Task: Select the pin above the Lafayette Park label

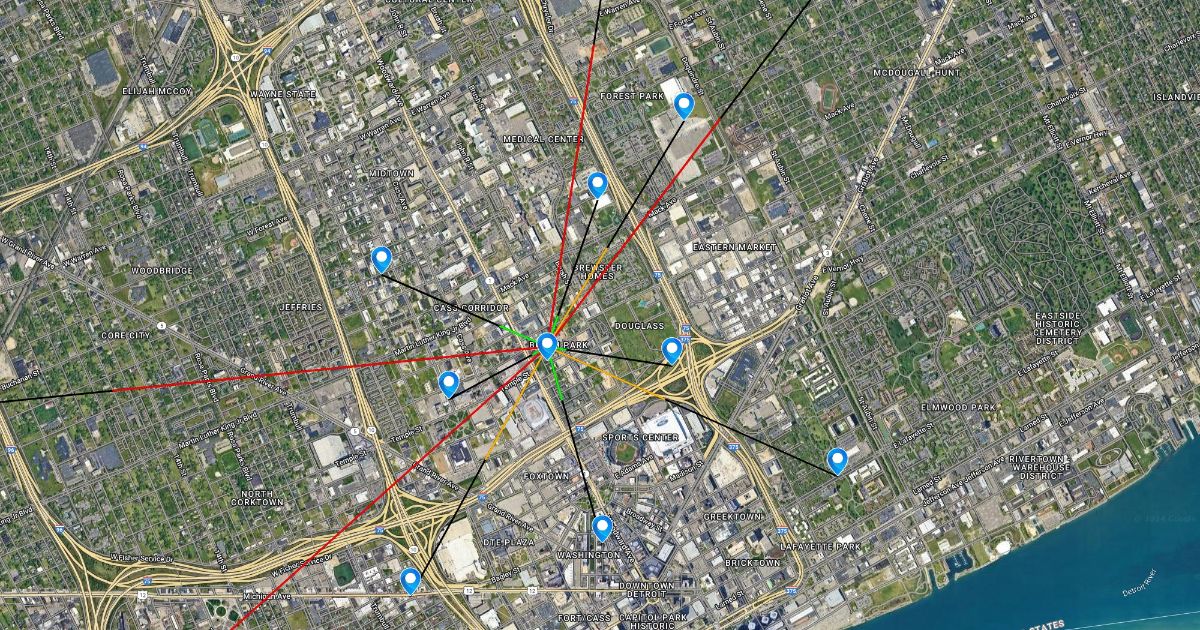Action: pyautogui.click(x=838, y=460)
